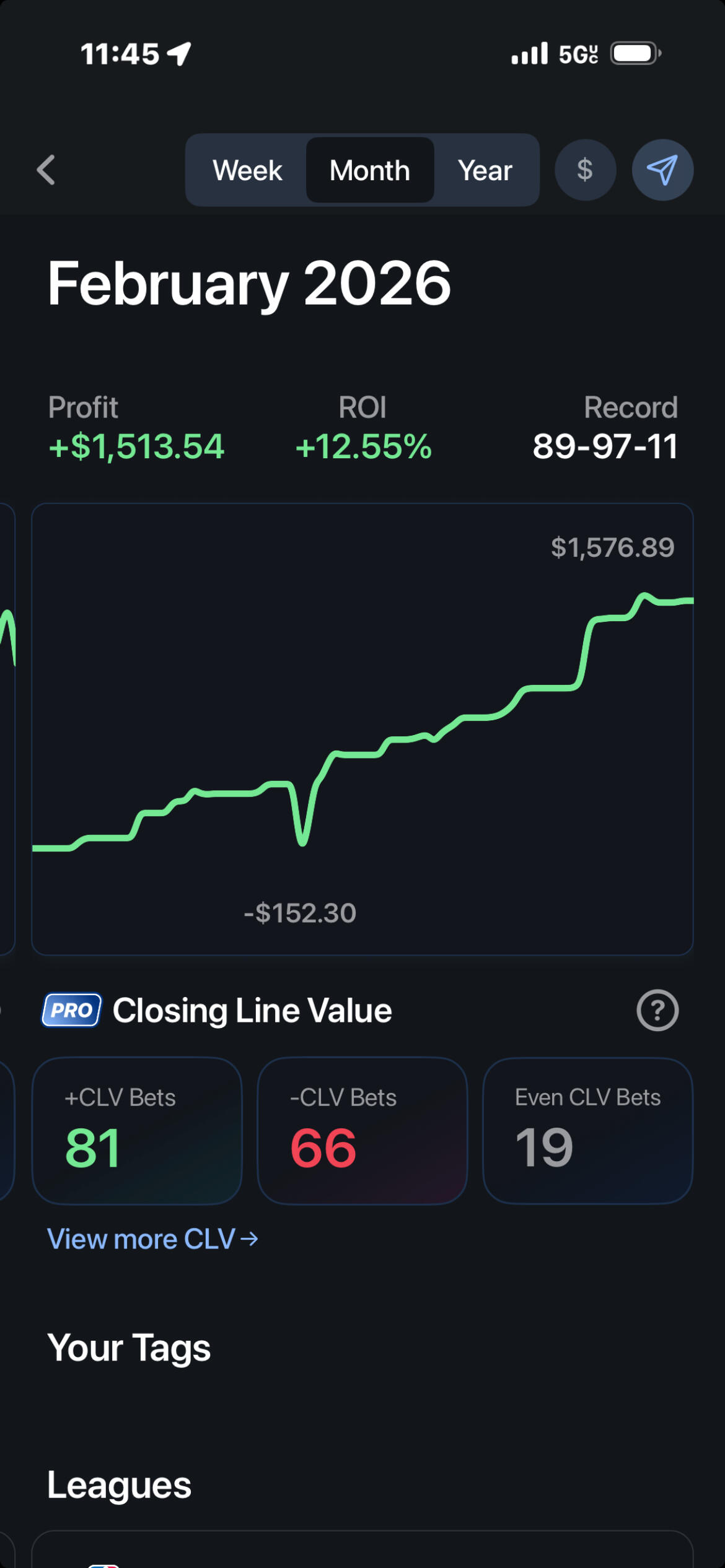Open the Closing Line Value help
Image resolution: width=725 pixels, height=1568 pixels.
[657, 1010]
